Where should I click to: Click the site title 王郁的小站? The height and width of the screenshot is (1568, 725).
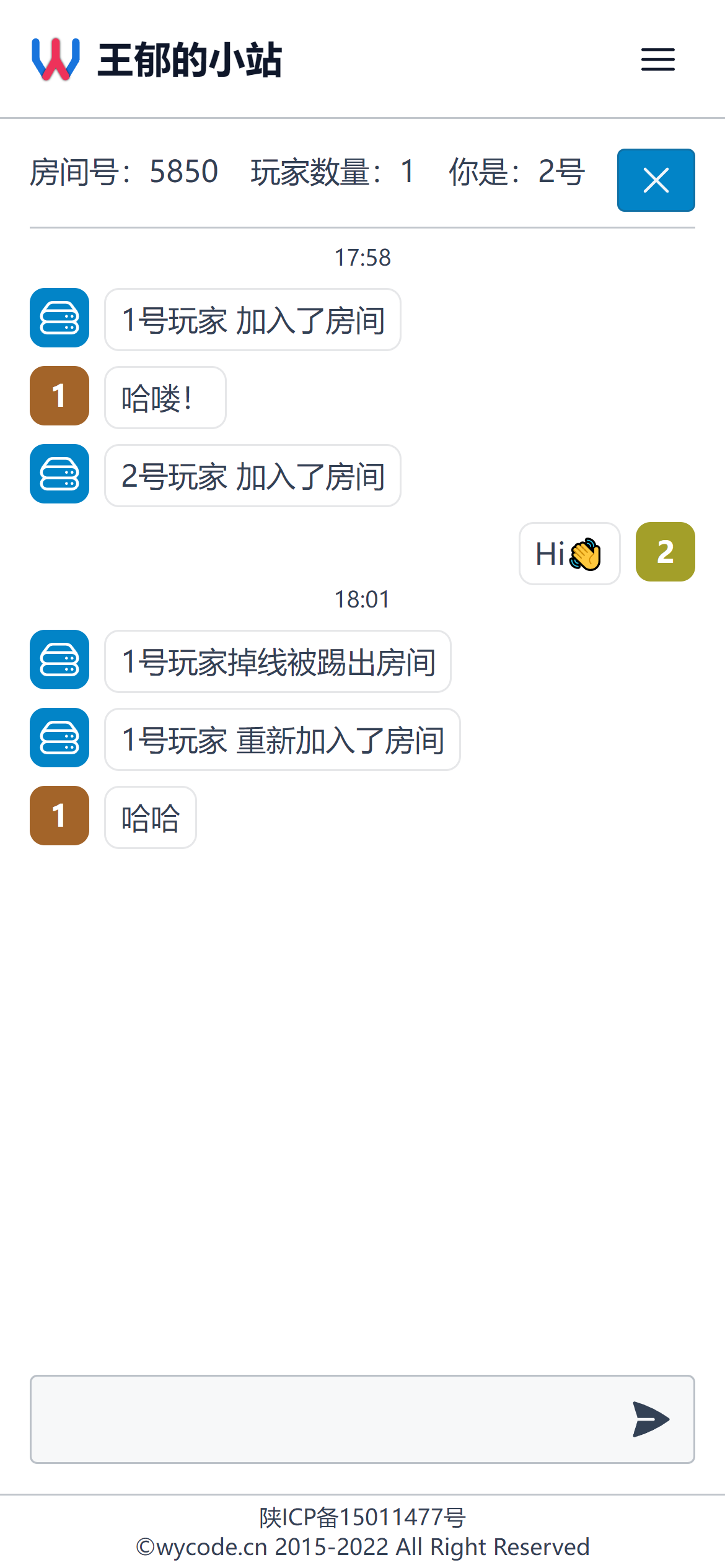pos(189,59)
